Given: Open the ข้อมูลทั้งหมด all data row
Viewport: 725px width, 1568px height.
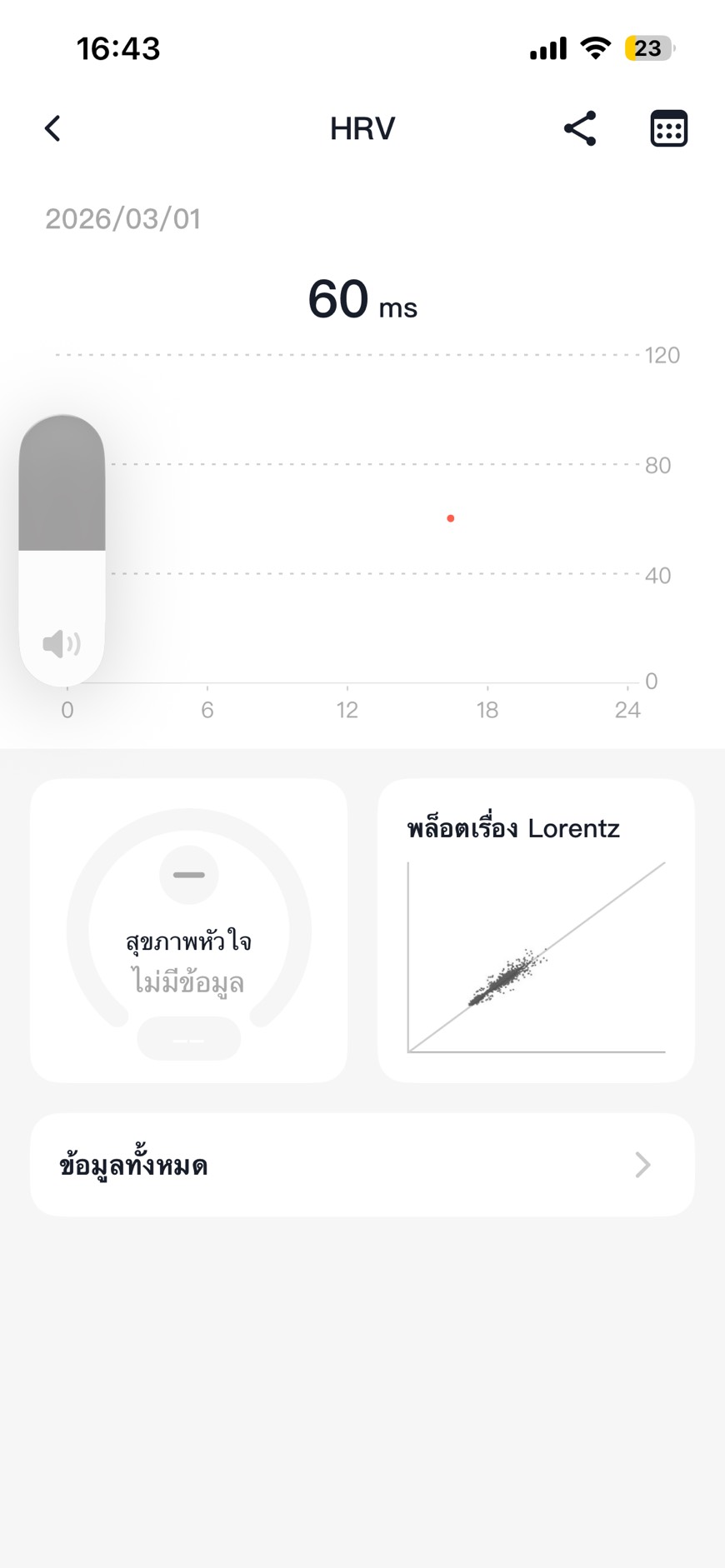Looking at the screenshot, I should pyautogui.click(x=362, y=1165).
